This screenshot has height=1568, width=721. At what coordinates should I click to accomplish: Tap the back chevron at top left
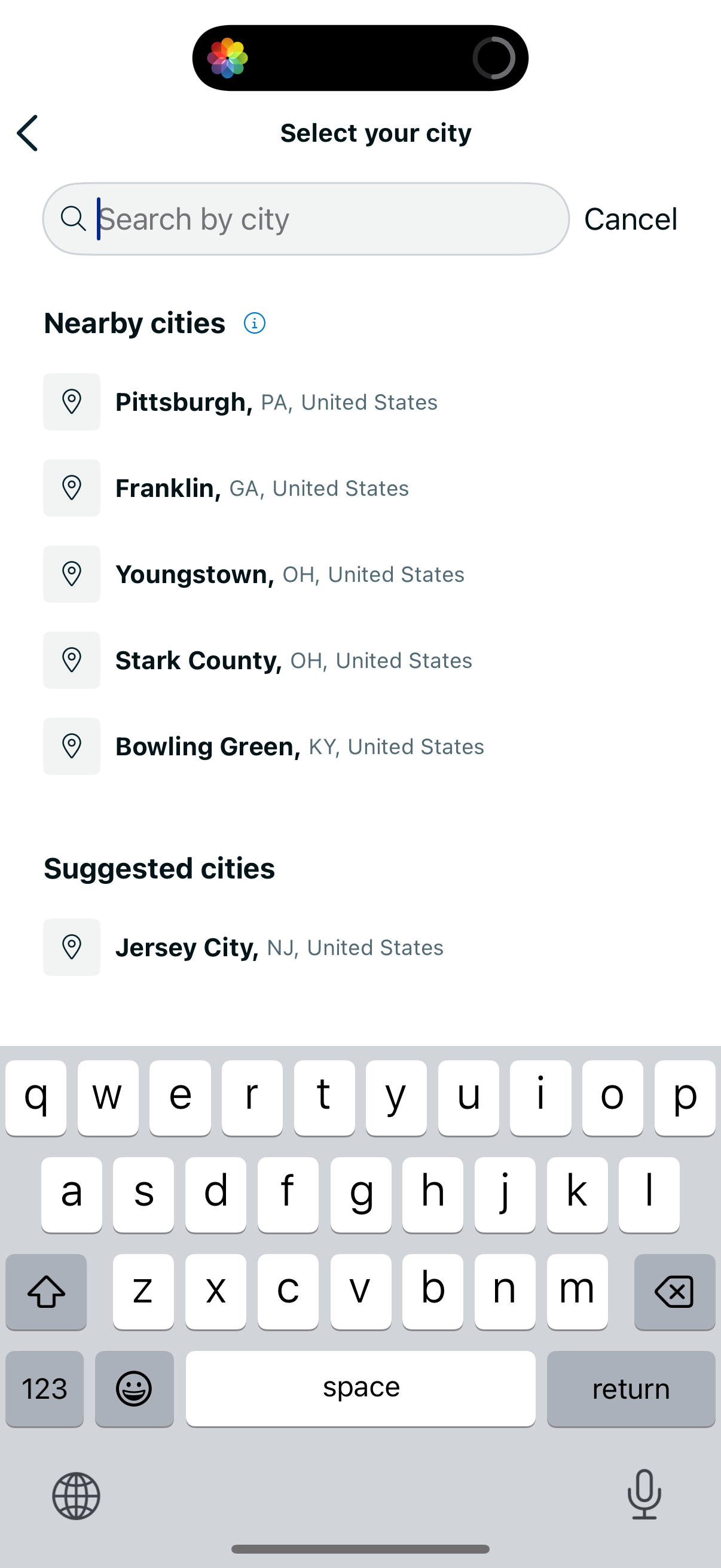(x=27, y=132)
